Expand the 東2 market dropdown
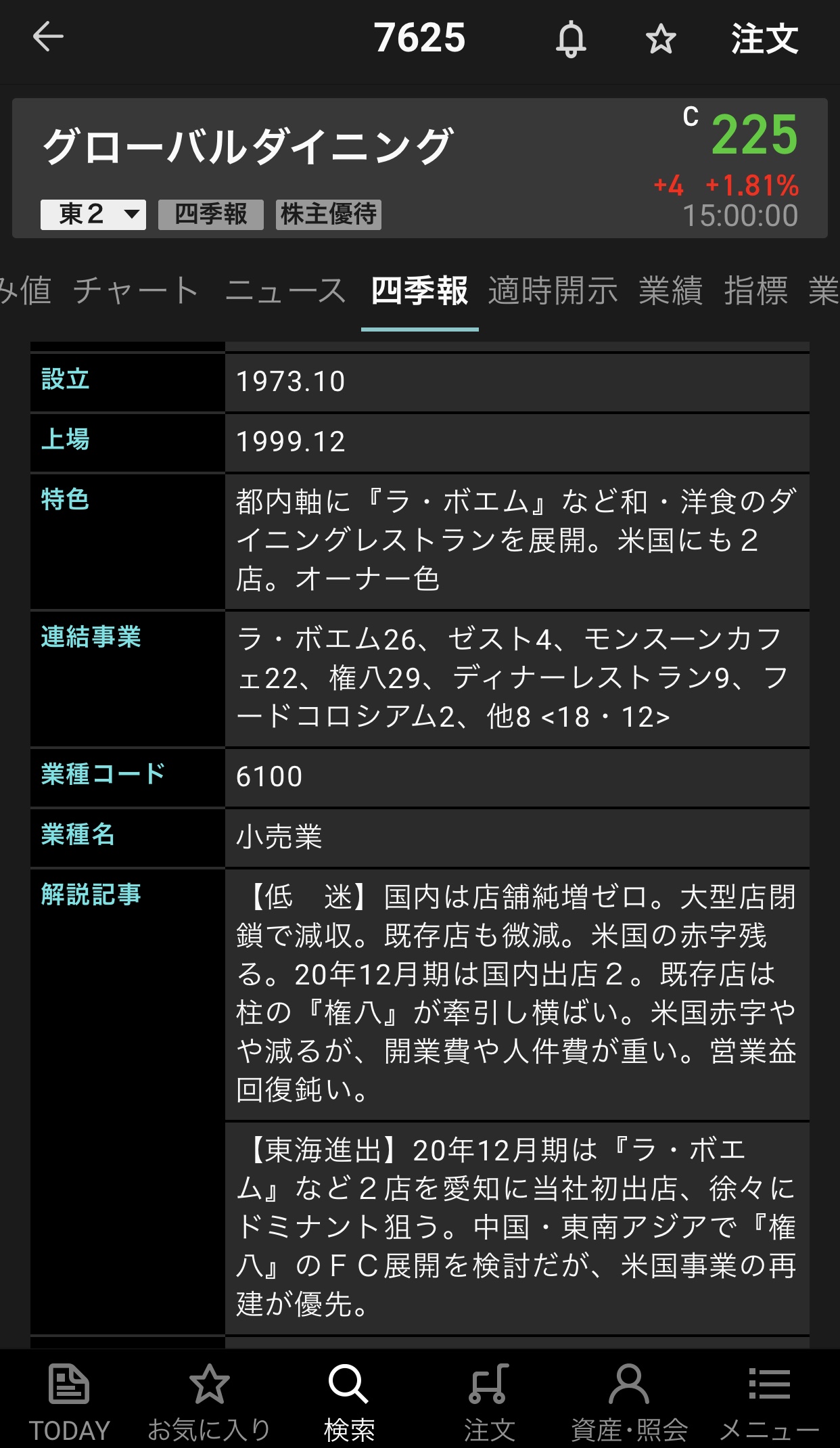This screenshot has height=1448, width=840. tap(93, 214)
